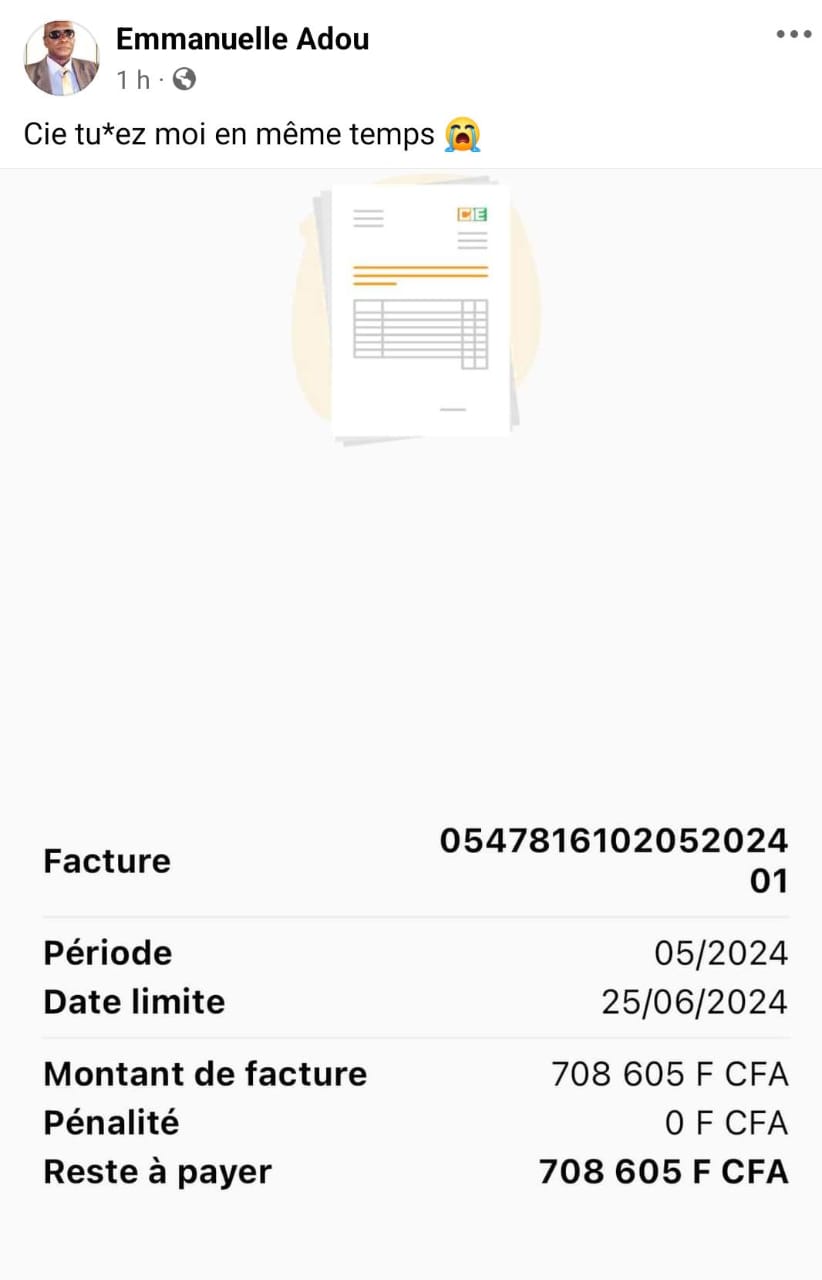
Task: Tap the name Emmanuelle Adou
Action: pos(242,39)
